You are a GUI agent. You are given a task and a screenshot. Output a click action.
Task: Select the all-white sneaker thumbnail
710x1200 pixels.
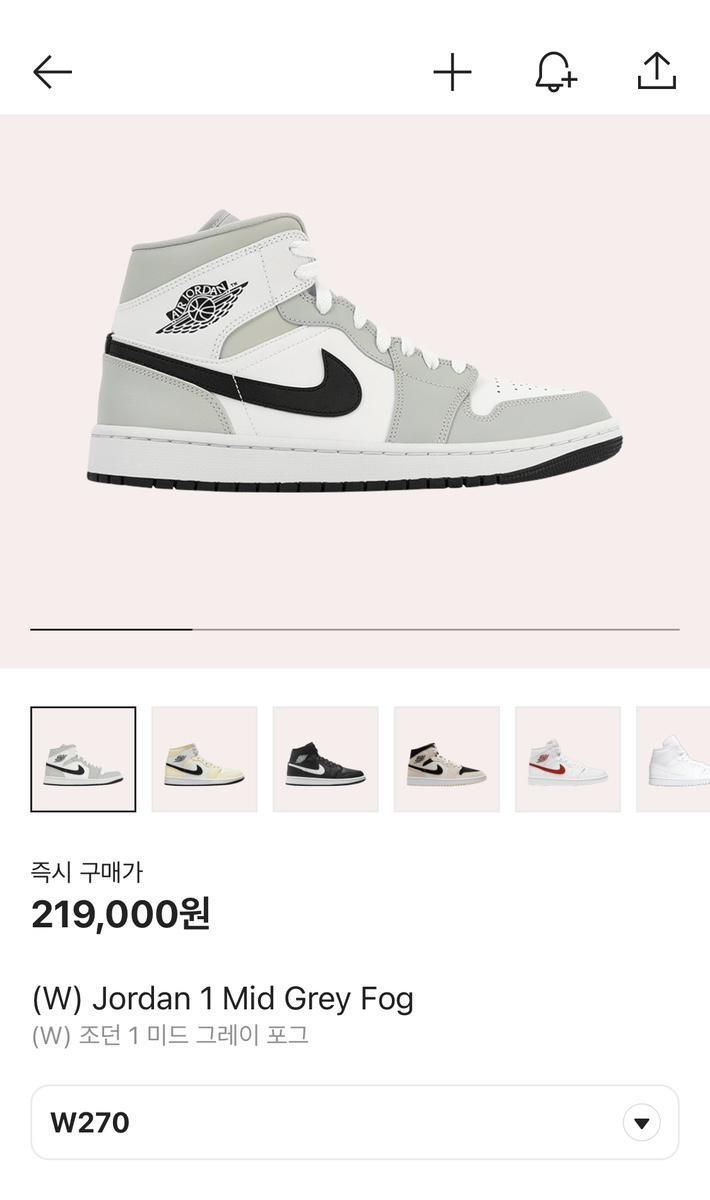(673, 759)
